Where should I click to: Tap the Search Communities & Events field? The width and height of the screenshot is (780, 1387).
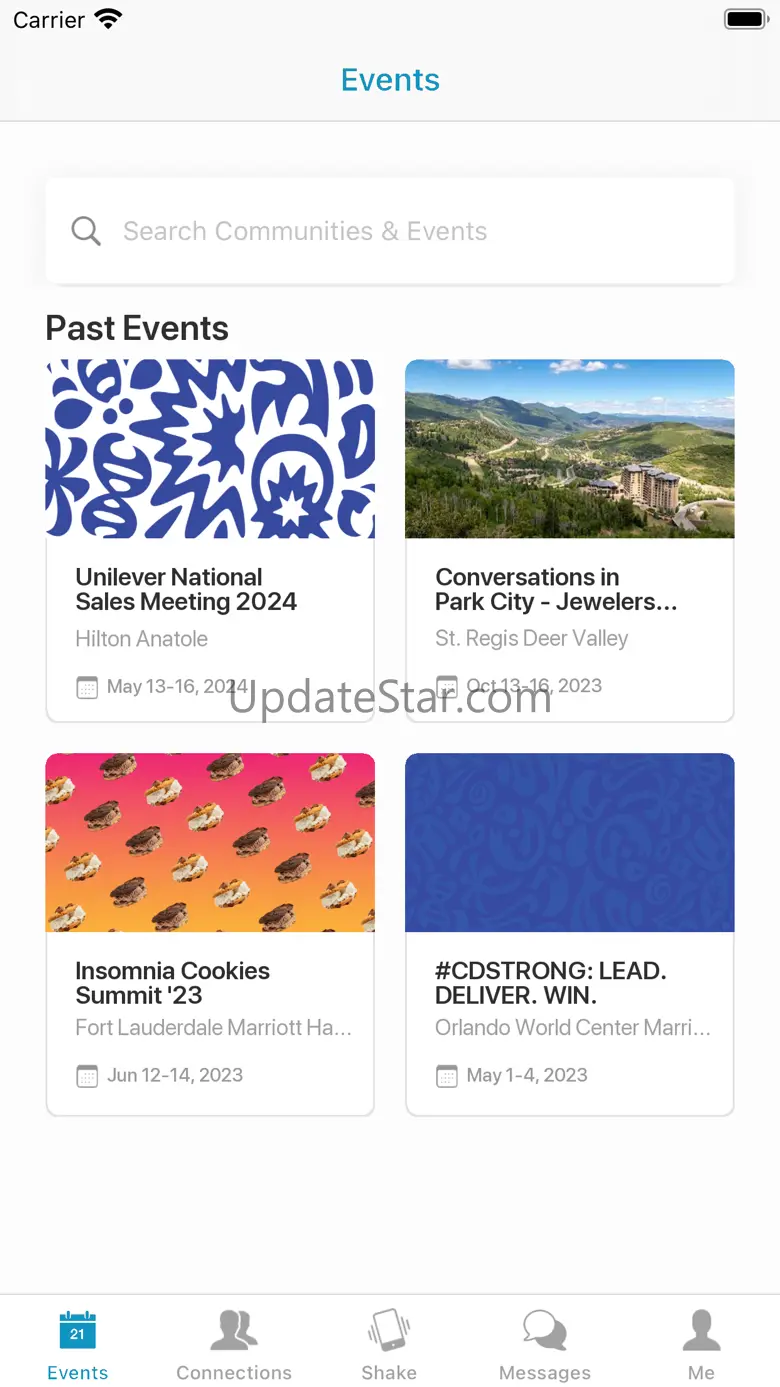390,231
